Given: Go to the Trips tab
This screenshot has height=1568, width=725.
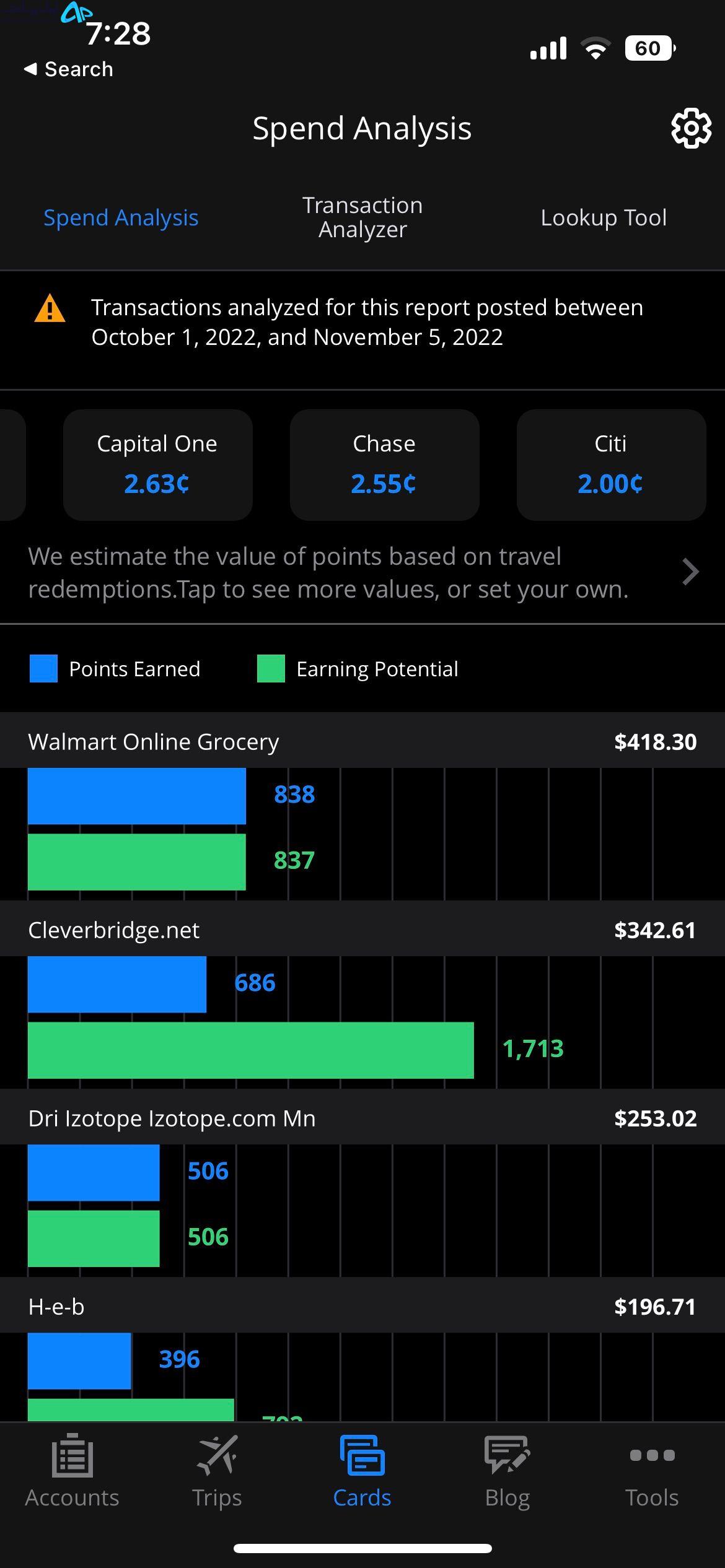Looking at the screenshot, I should 217,1470.
